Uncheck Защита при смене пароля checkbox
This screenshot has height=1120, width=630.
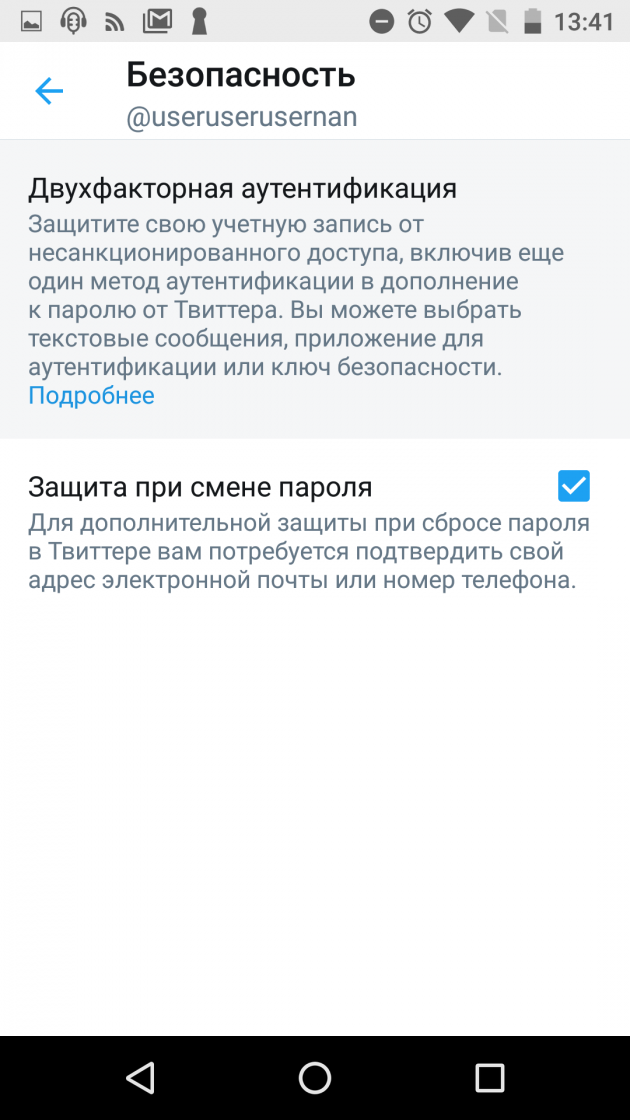pos(573,487)
